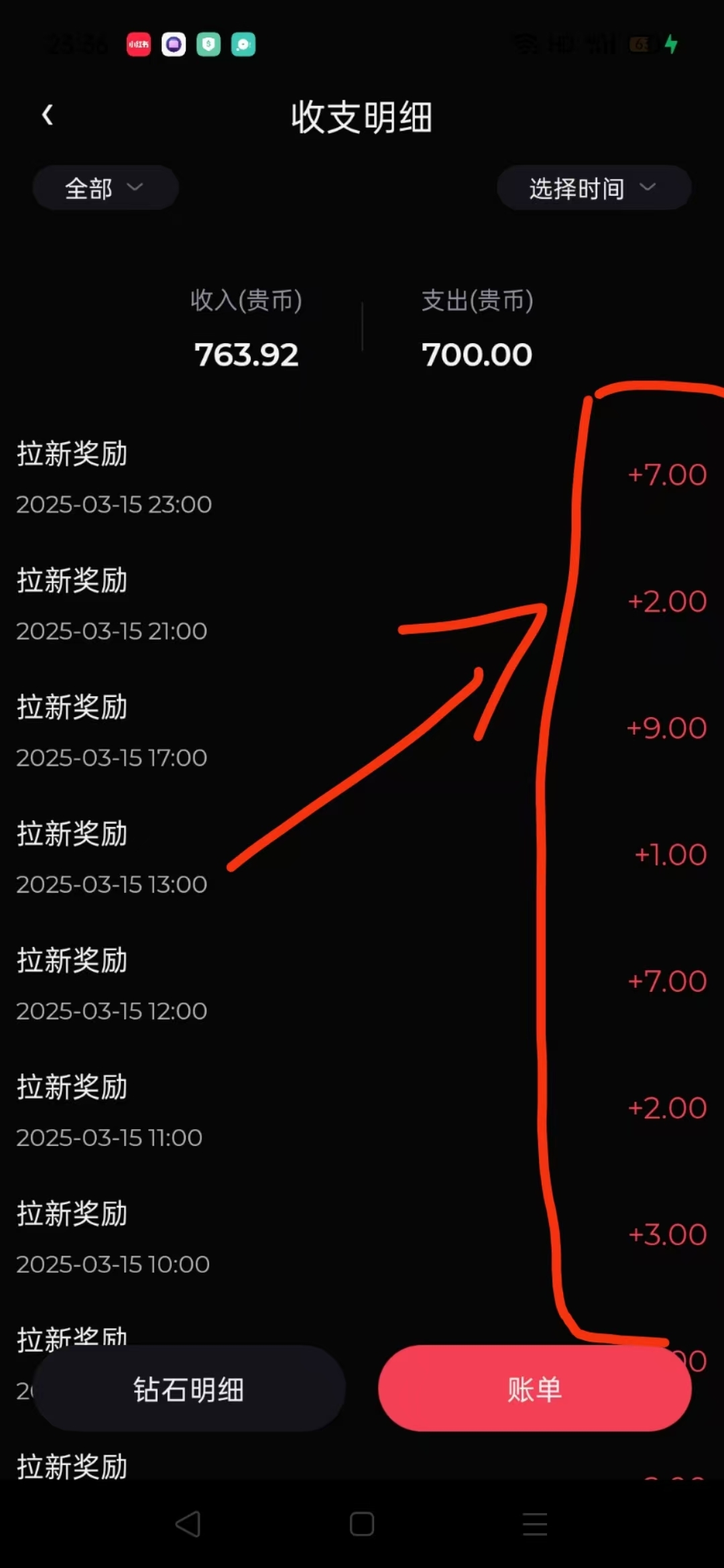Image resolution: width=724 pixels, height=1568 pixels.
Task: Tap the +7.00 amount for 23:00 reward
Action: coord(667,473)
